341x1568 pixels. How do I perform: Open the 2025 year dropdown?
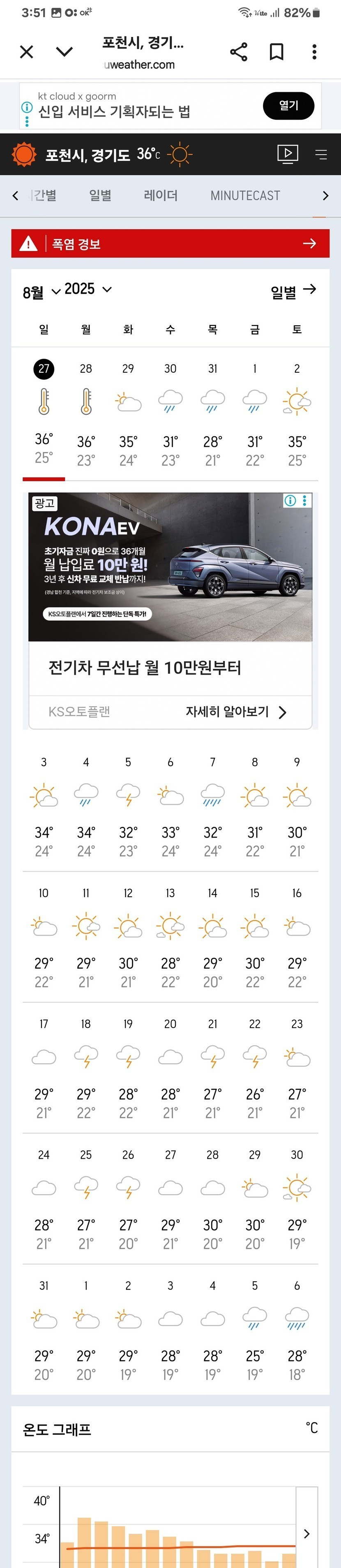click(x=88, y=289)
